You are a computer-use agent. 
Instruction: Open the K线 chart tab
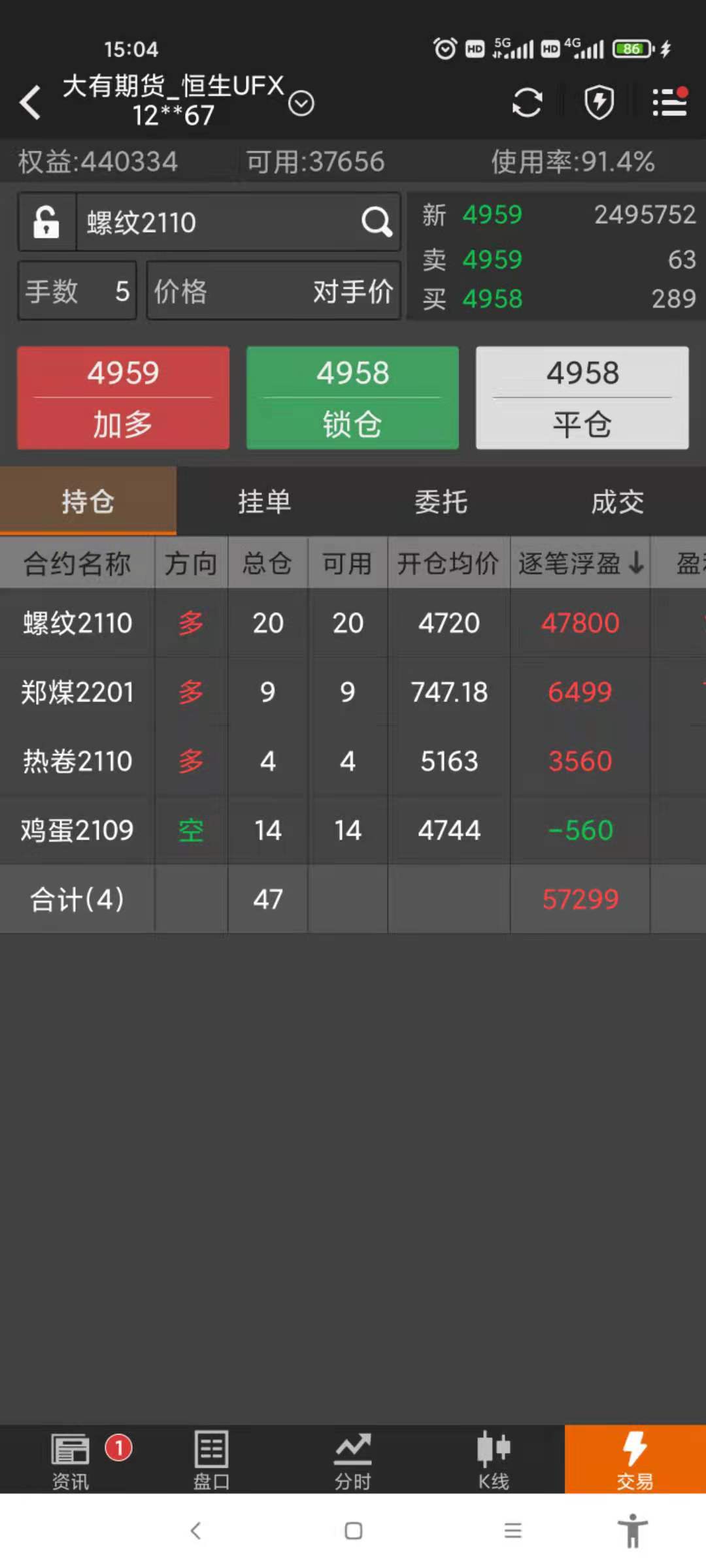pyautogui.click(x=494, y=1460)
